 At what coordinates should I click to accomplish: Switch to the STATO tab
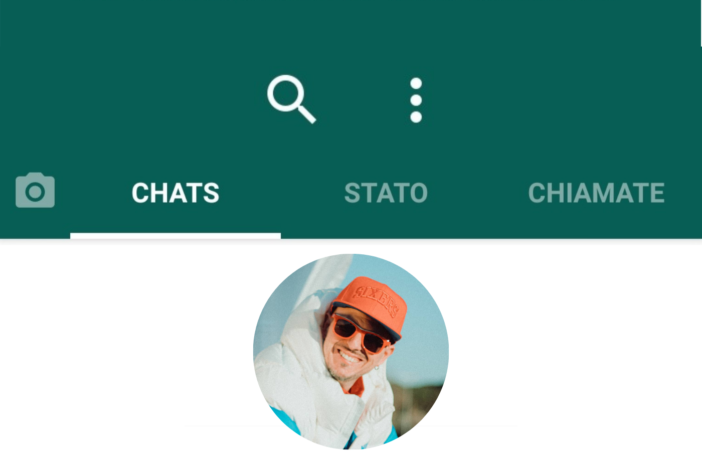tap(386, 193)
